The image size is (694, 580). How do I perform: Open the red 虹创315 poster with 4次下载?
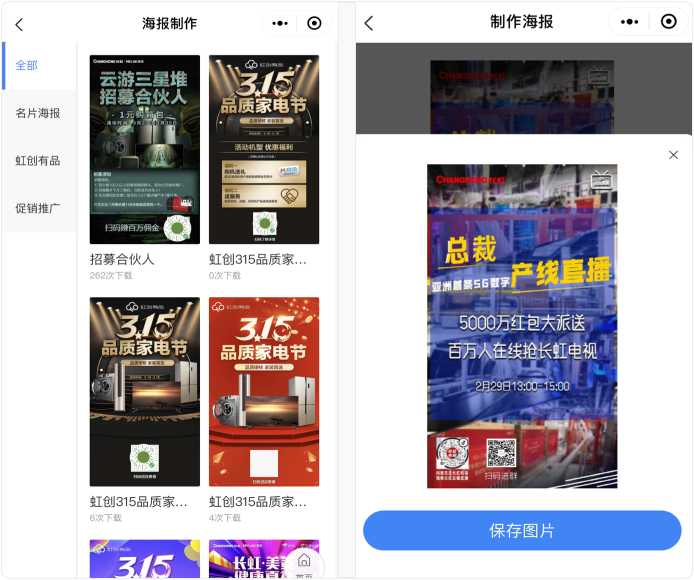(x=264, y=391)
